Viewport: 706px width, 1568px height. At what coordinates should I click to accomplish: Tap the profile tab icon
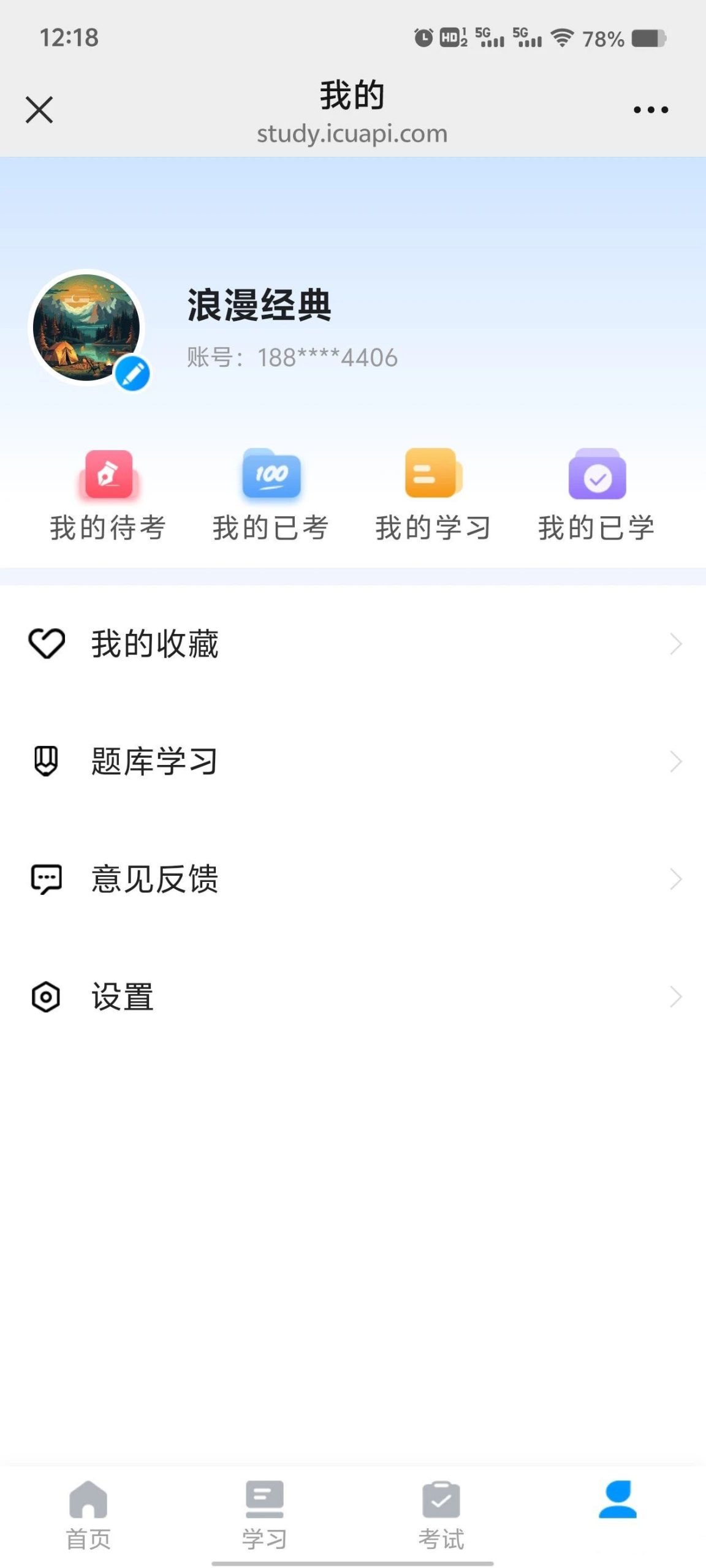(x=617, y=1501)
